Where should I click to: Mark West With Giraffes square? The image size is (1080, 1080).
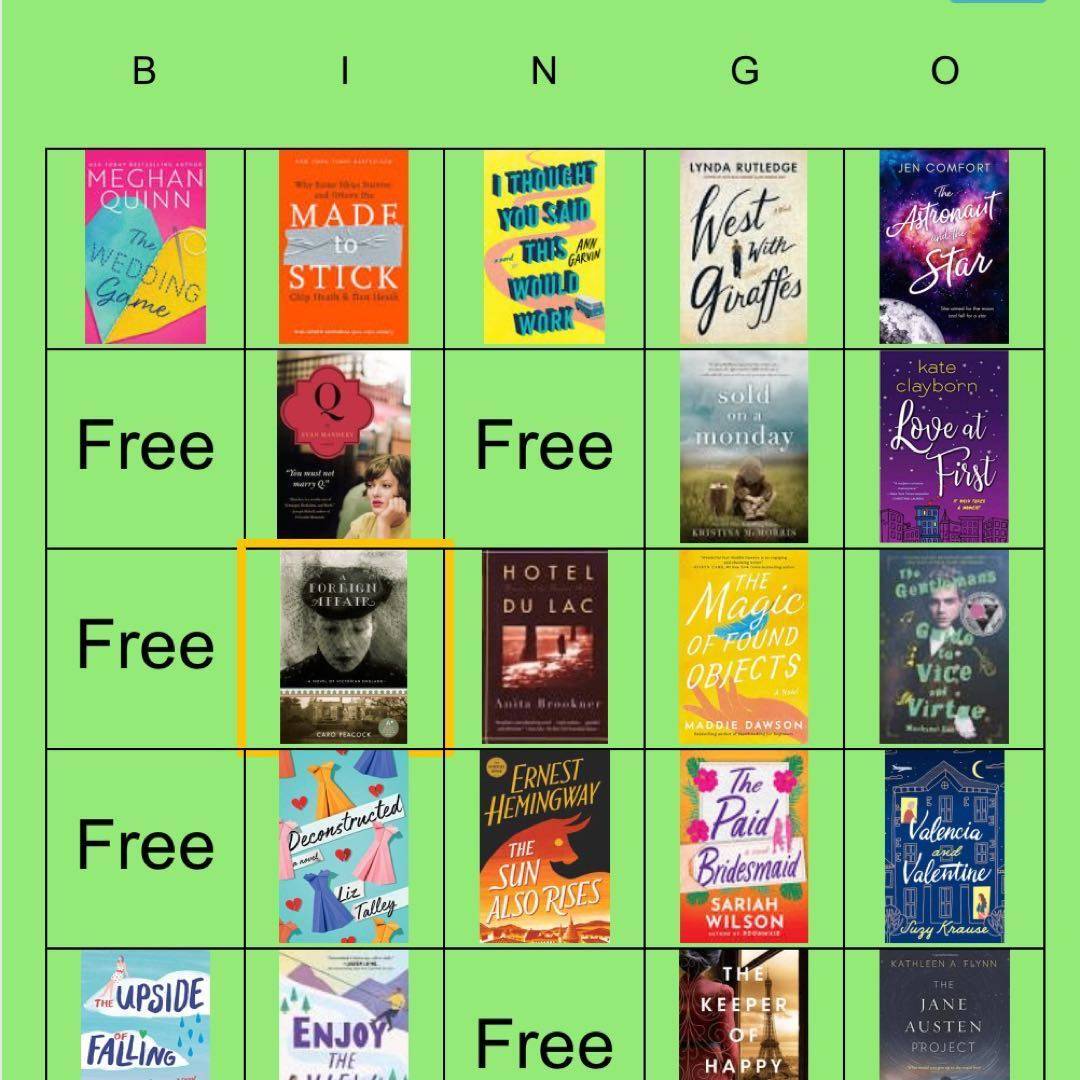pos(744,247)
